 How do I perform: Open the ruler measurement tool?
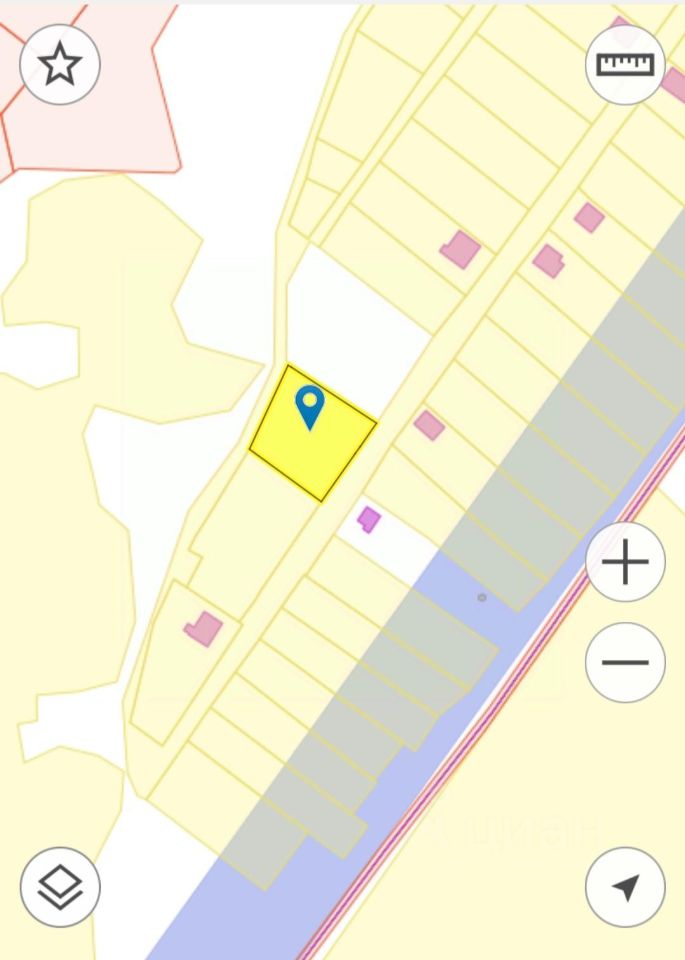pos(625,65)
